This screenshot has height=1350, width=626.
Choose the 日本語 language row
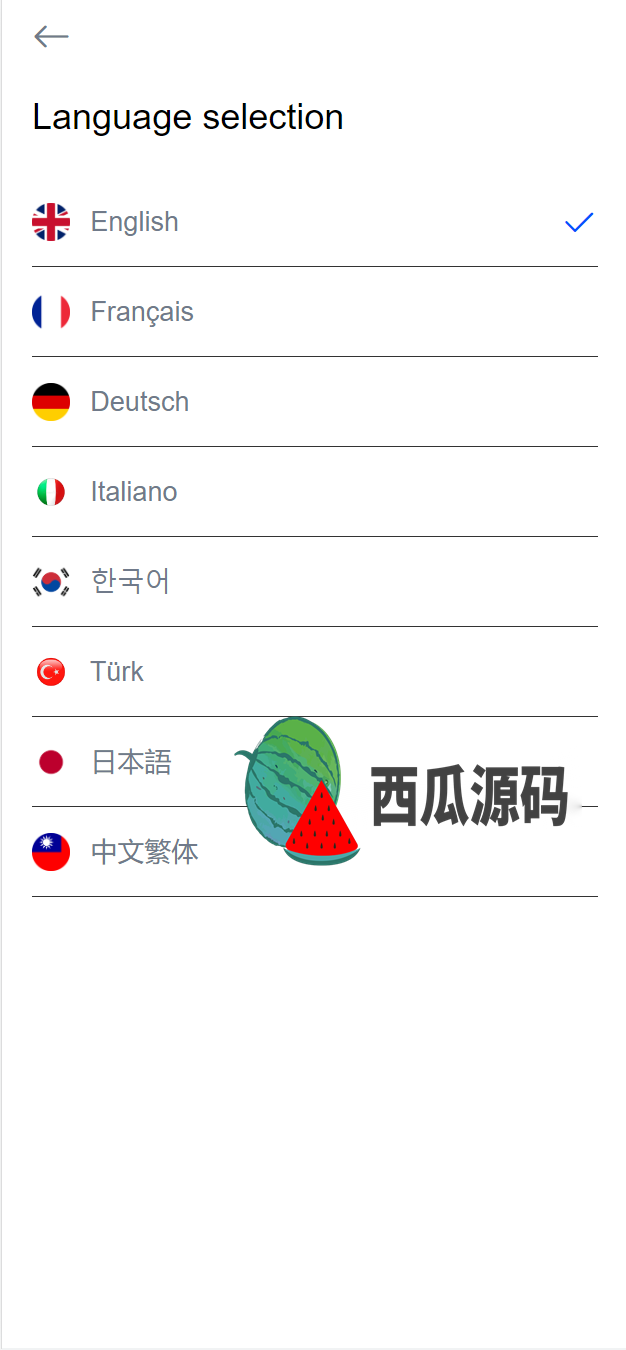coord(315,762)
